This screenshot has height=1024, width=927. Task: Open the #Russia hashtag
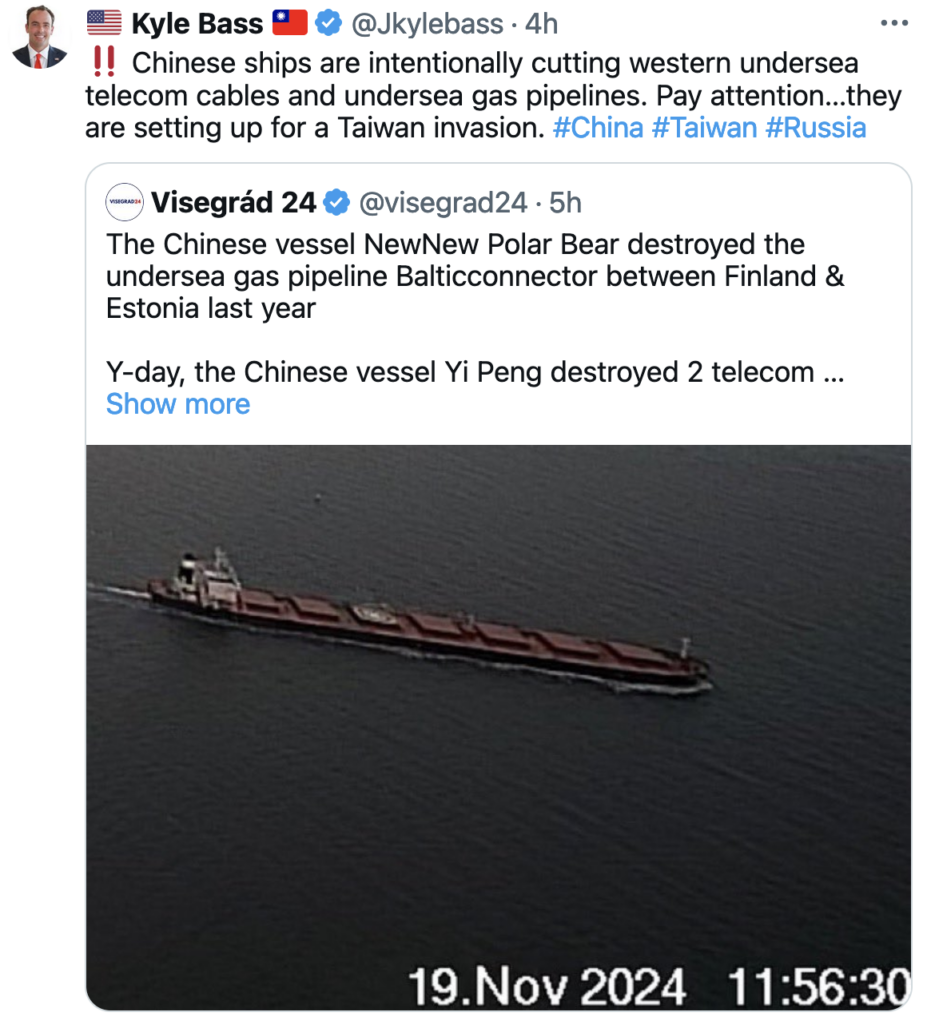tap(816, 128)
